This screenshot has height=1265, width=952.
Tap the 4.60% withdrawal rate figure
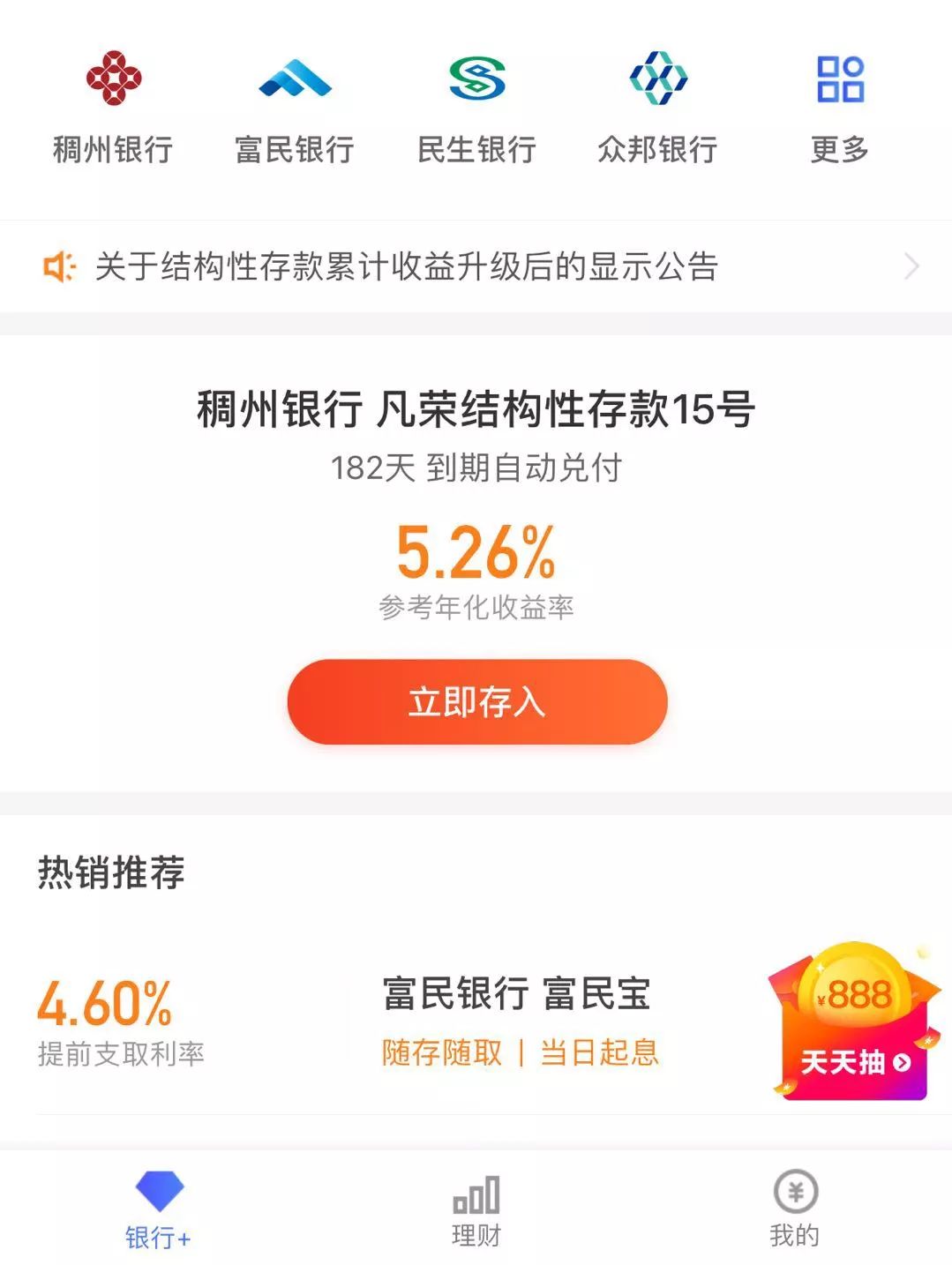coord(106,999)
